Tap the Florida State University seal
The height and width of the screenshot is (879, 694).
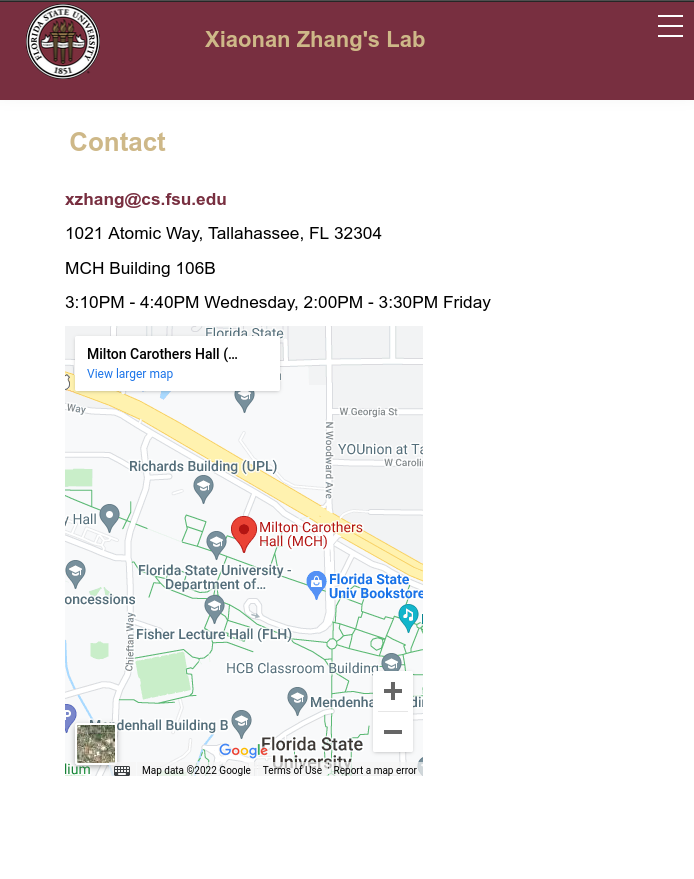pyautogui.click(x=63, y=42)
